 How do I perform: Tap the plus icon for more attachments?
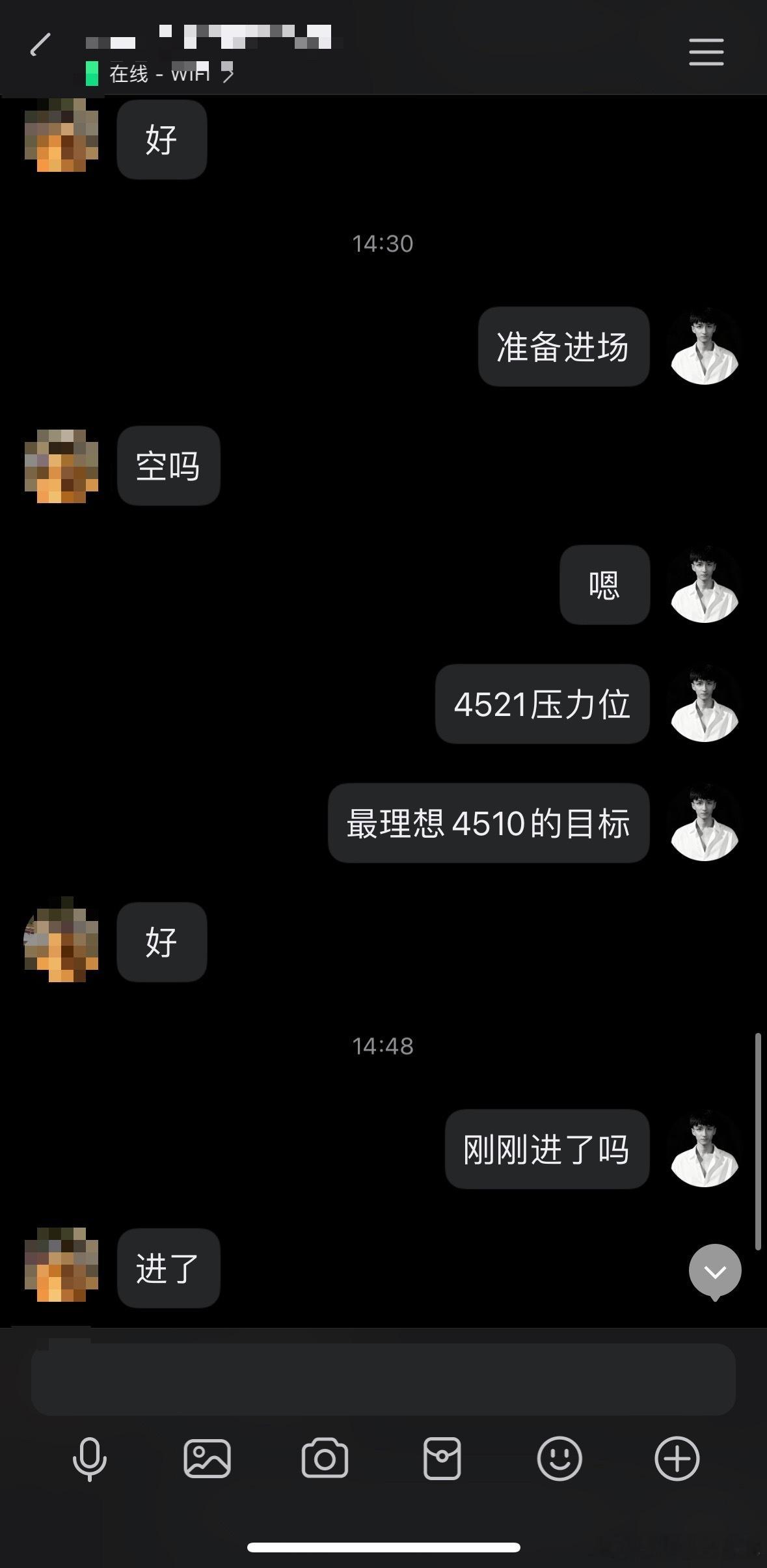click(676, 1458)
